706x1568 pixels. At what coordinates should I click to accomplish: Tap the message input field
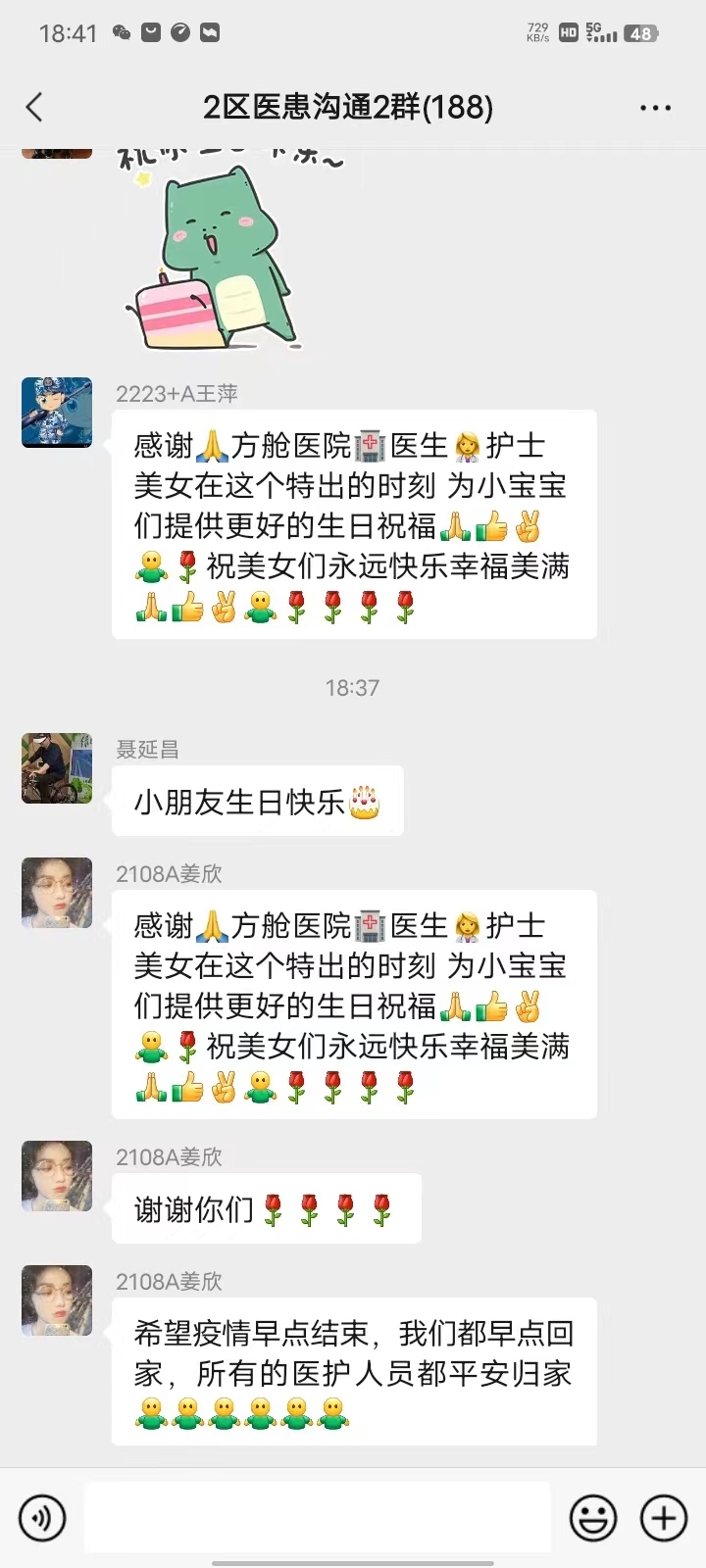pos(318,1518)
